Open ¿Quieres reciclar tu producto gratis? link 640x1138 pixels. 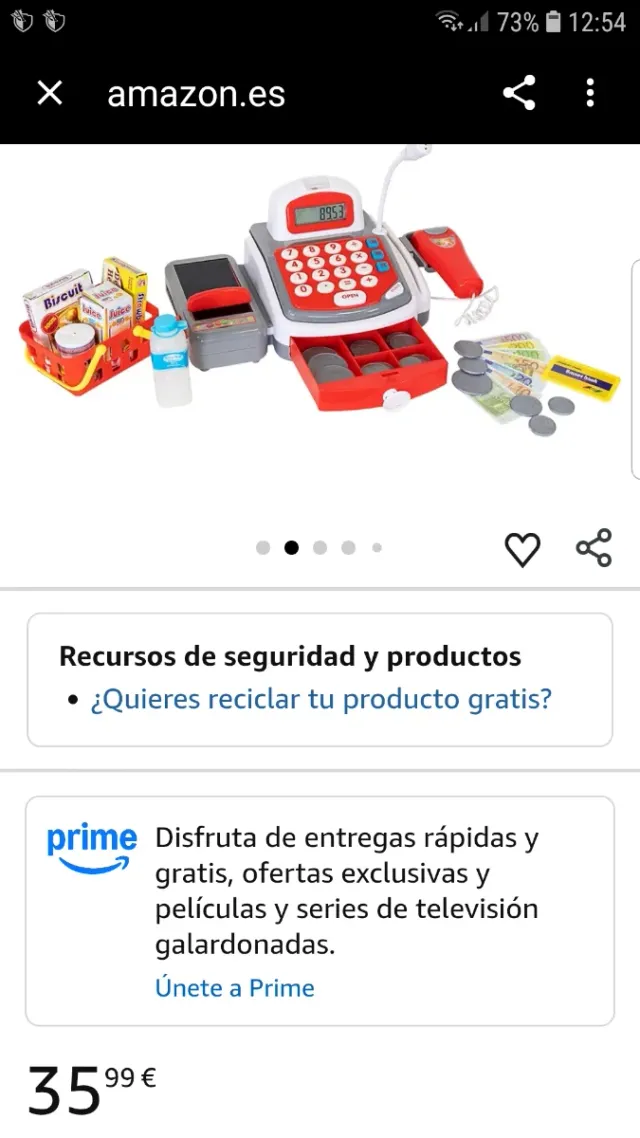(x=320, y=699)
